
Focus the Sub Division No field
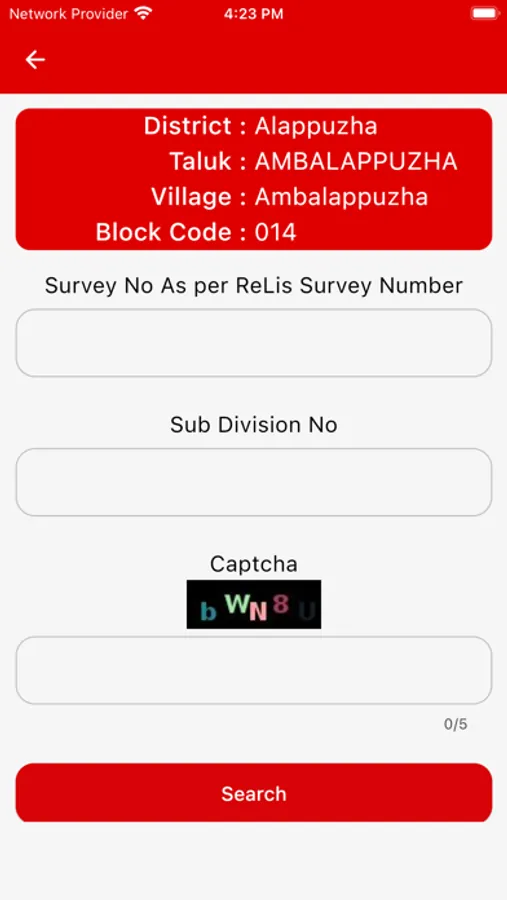[x=254, y=482]
